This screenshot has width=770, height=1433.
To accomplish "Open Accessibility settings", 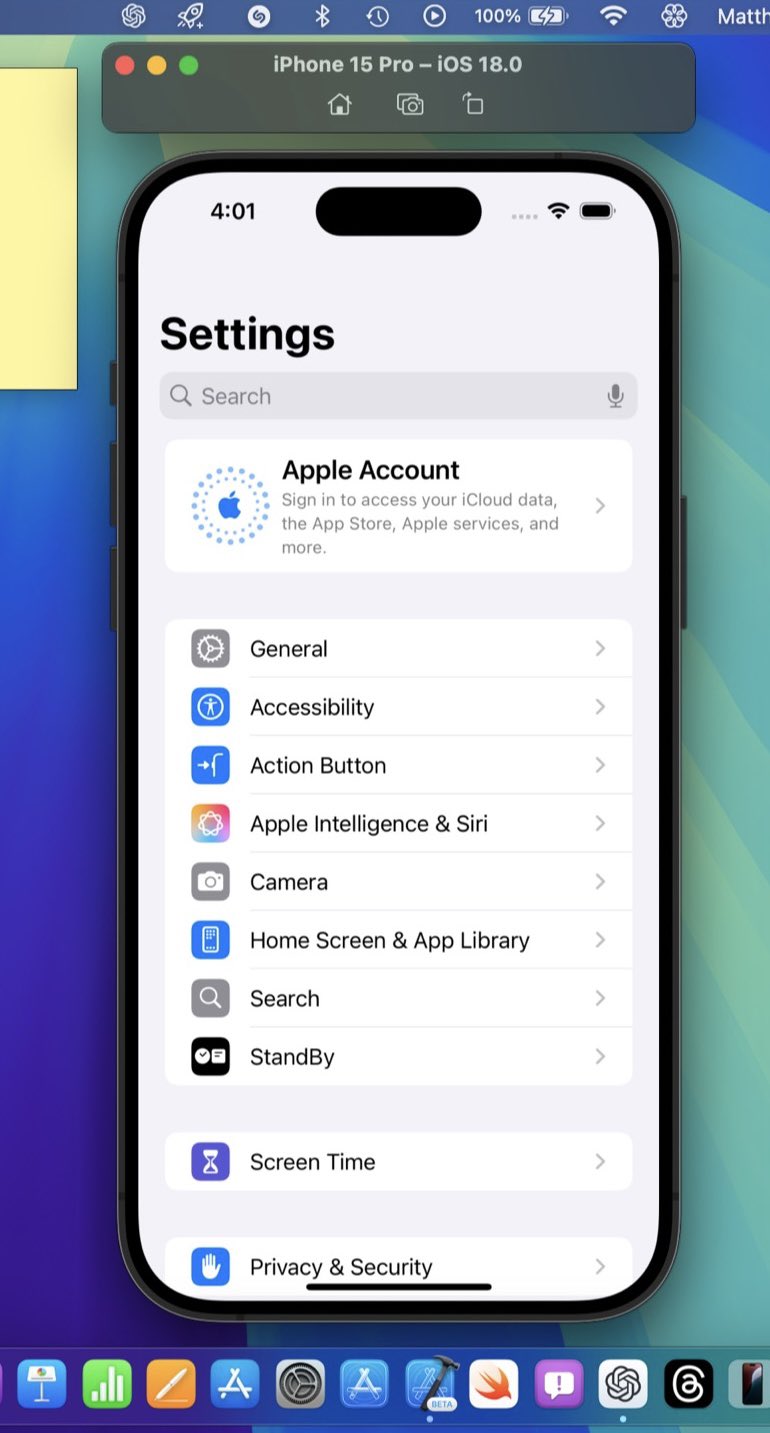I will tap(398, 707).
